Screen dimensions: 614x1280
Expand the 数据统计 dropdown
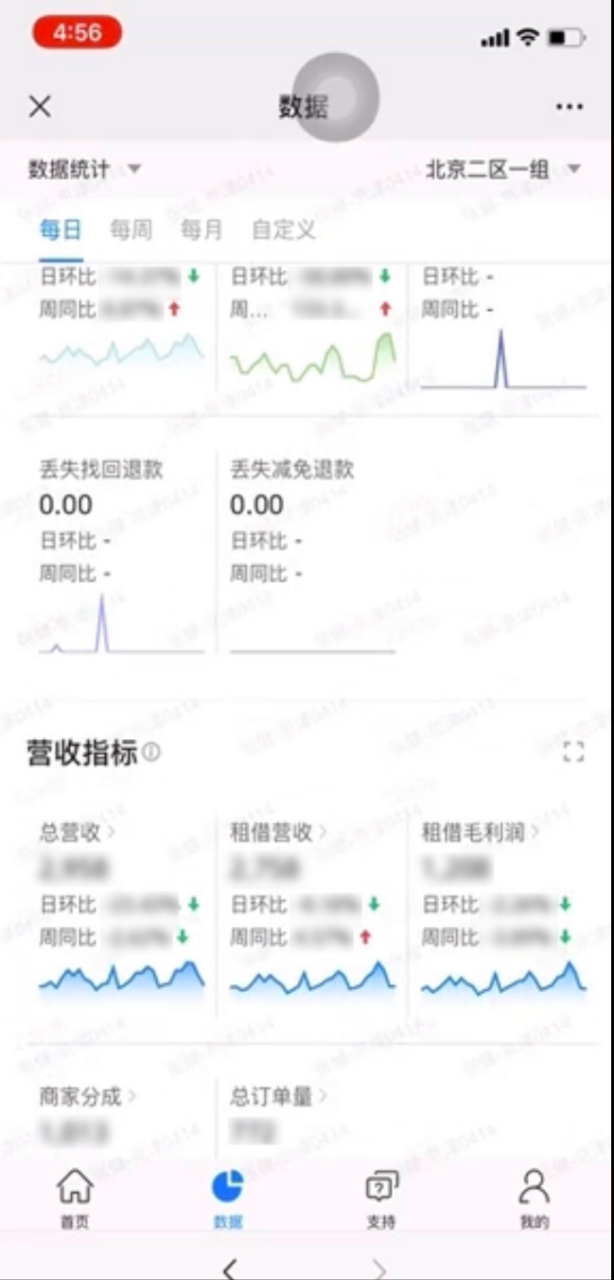pyautogui.click(x=85, y=169)
